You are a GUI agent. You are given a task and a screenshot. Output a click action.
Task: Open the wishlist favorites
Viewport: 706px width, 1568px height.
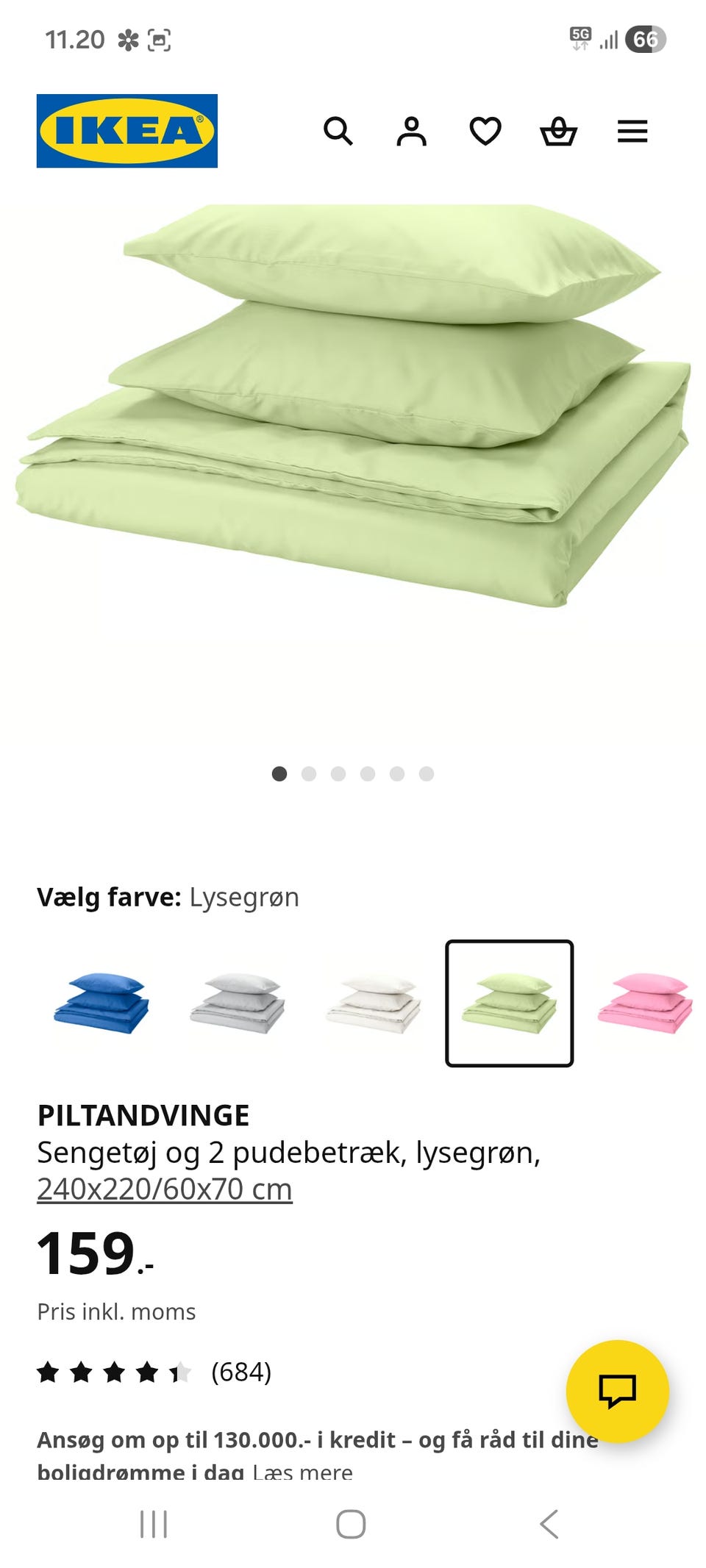[x=486, y=132]
